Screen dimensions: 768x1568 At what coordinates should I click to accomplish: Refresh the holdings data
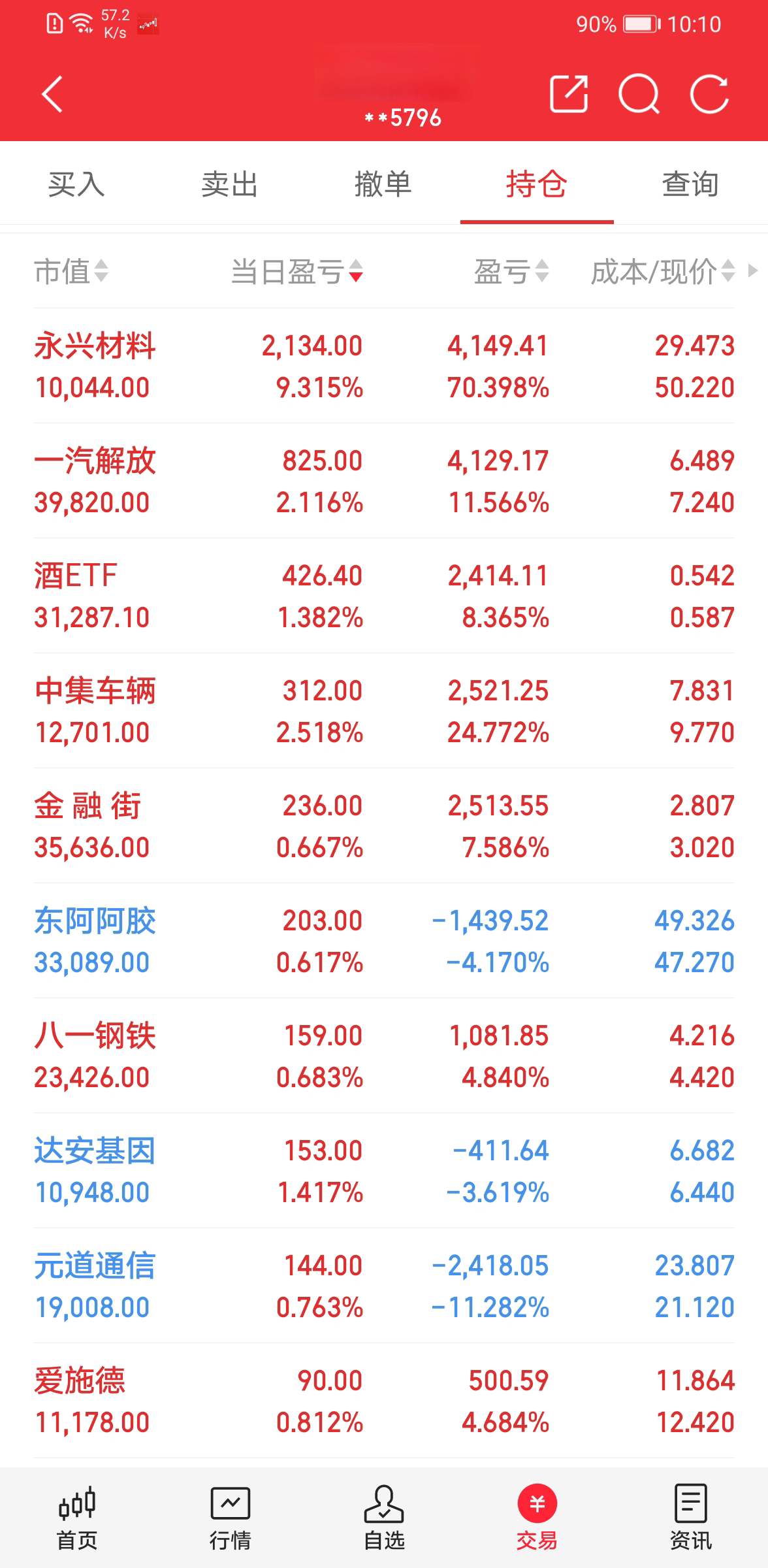709,95
